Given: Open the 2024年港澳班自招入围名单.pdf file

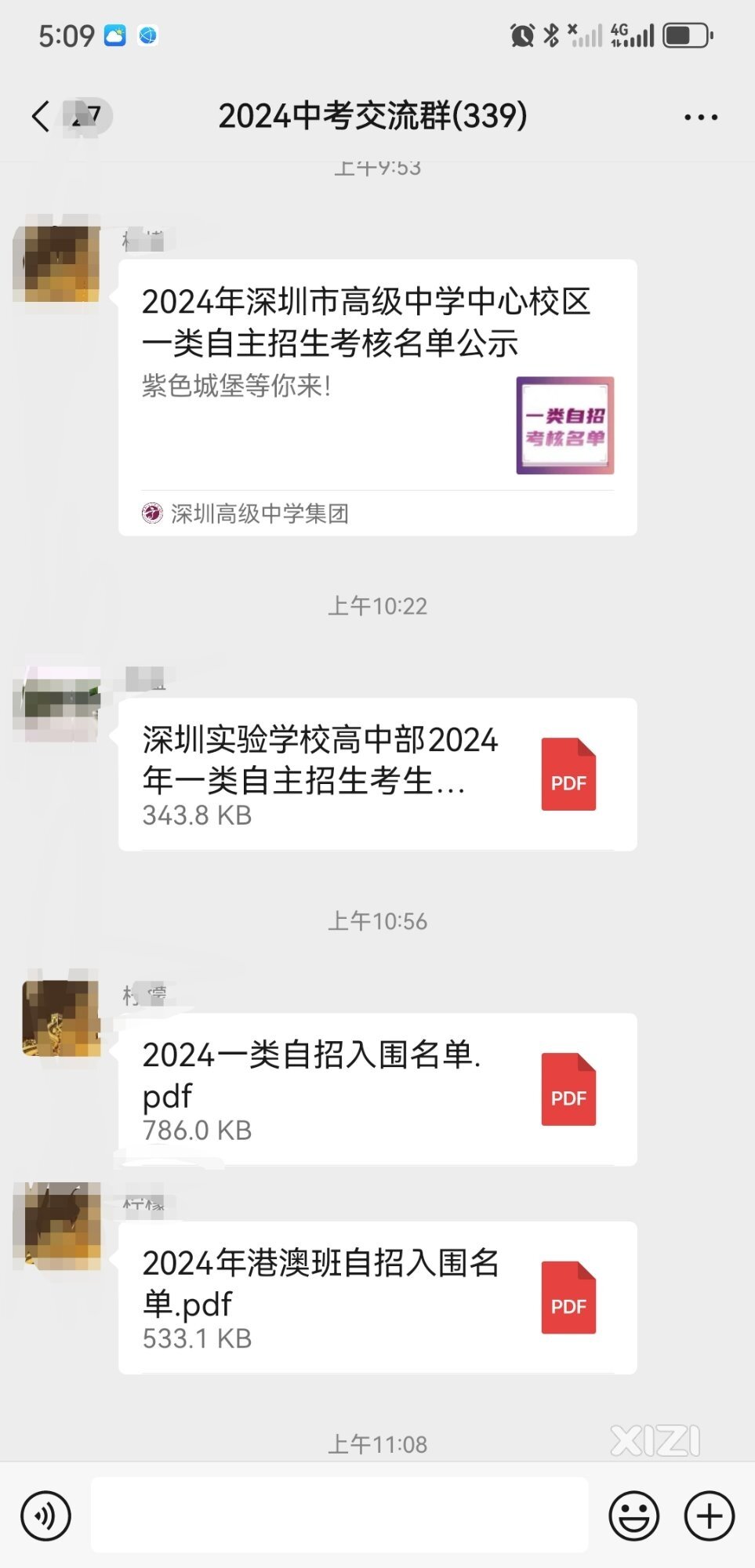Looking at the screenshot, I should click(x=377, y=1297).
